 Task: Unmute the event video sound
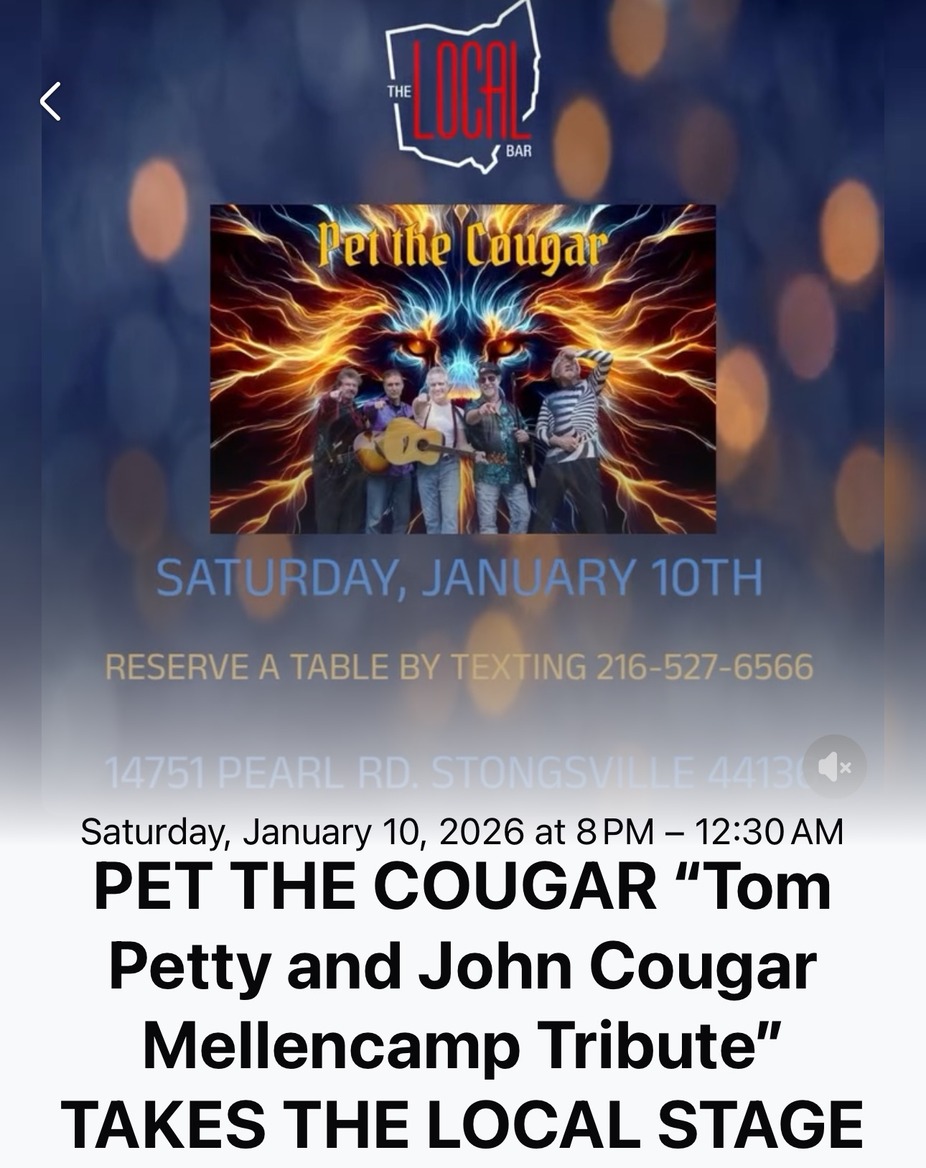[x=834, y=767]
